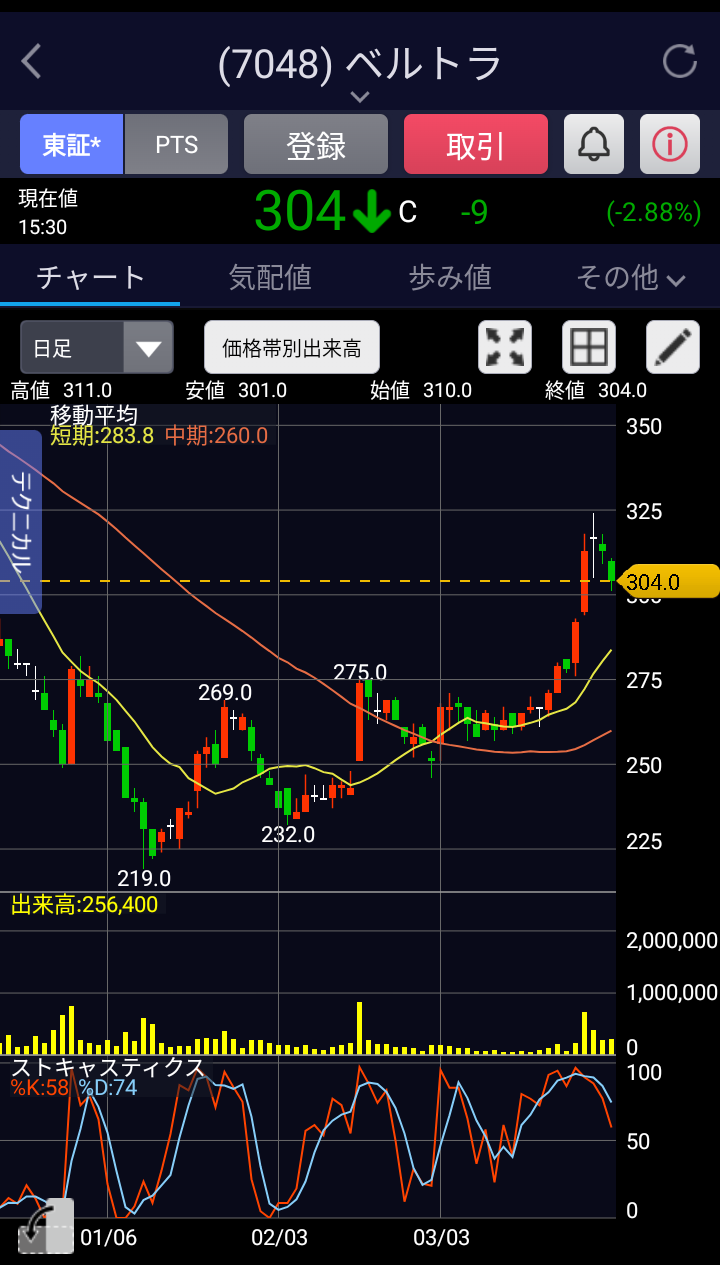This screenshot has height=1265, width=720.
Task: Open the grid layout icon
Action: (x=589, y=347)
